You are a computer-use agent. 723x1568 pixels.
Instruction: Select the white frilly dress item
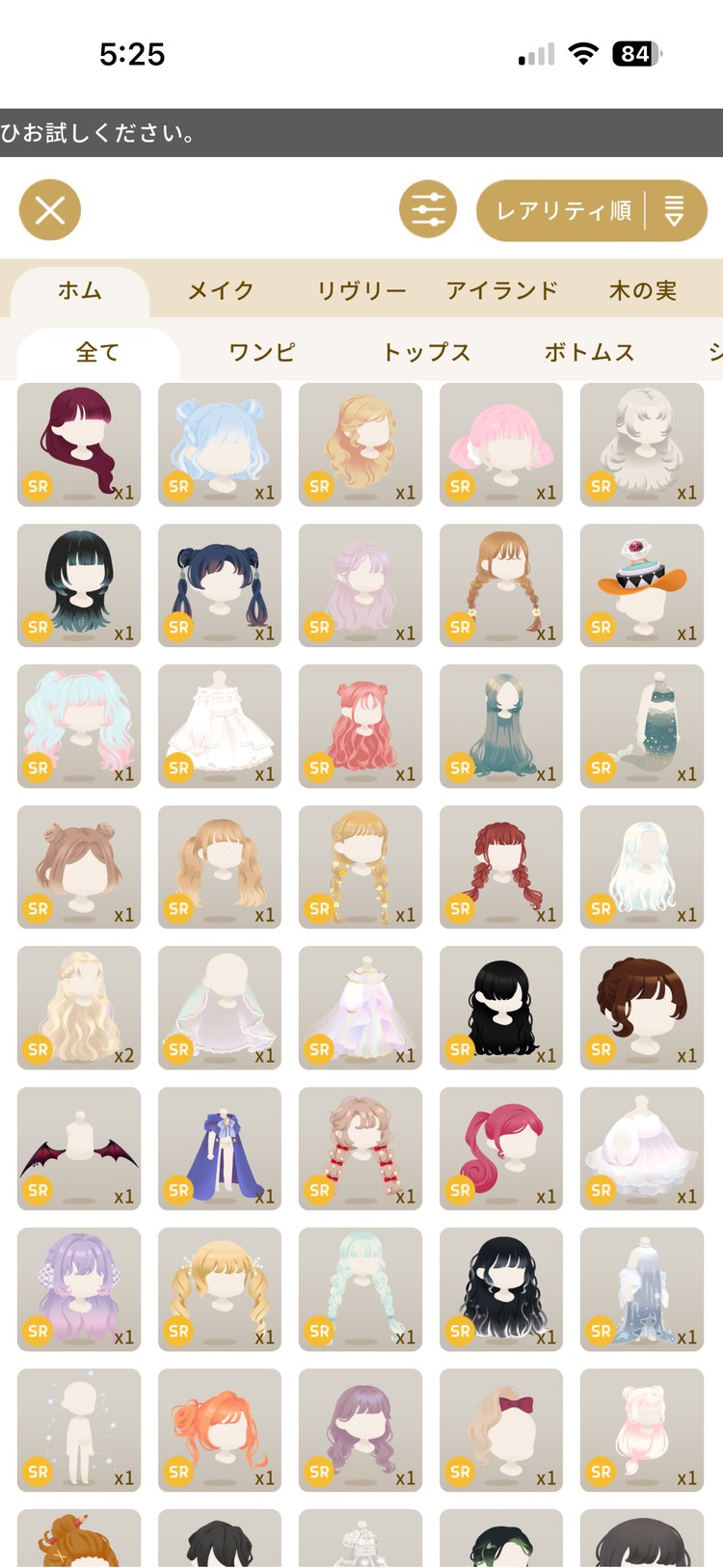(x=220, y=726)
